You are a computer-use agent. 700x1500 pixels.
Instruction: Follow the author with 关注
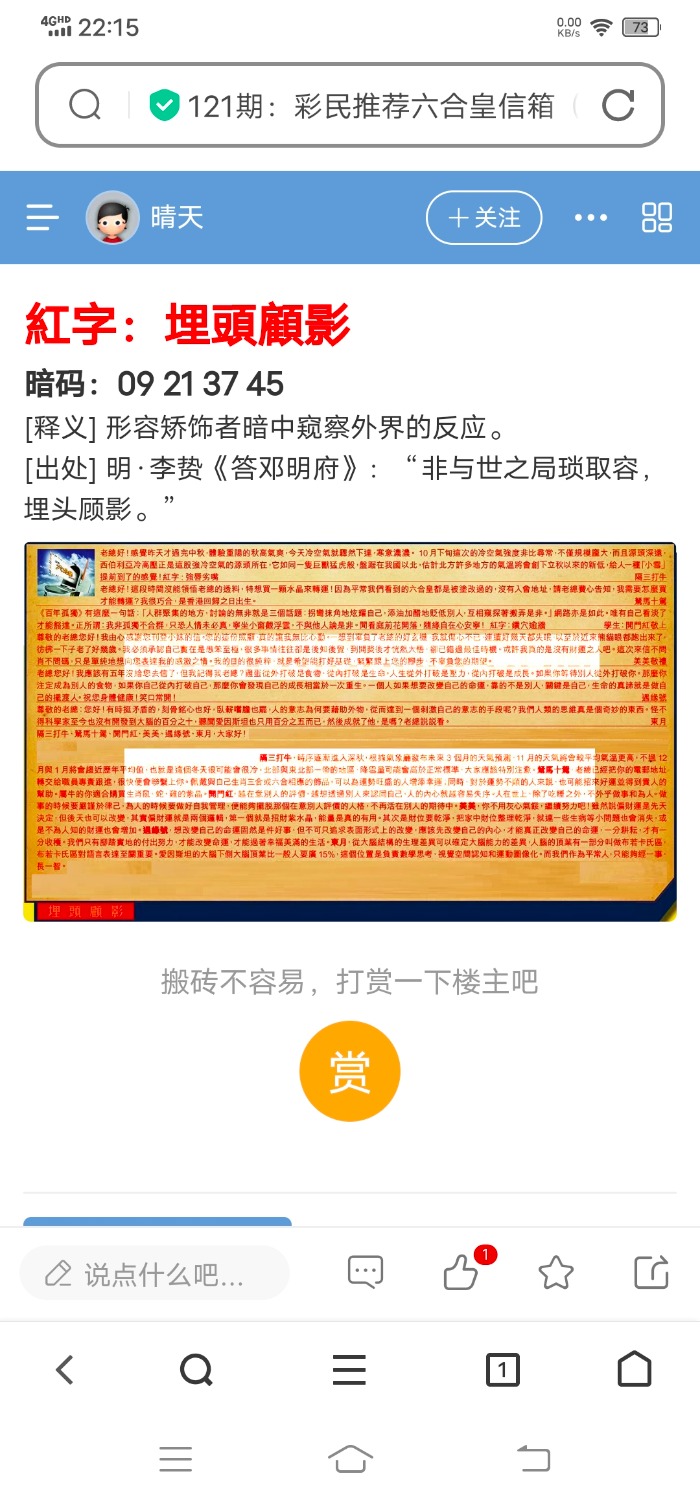coord(484,217)
